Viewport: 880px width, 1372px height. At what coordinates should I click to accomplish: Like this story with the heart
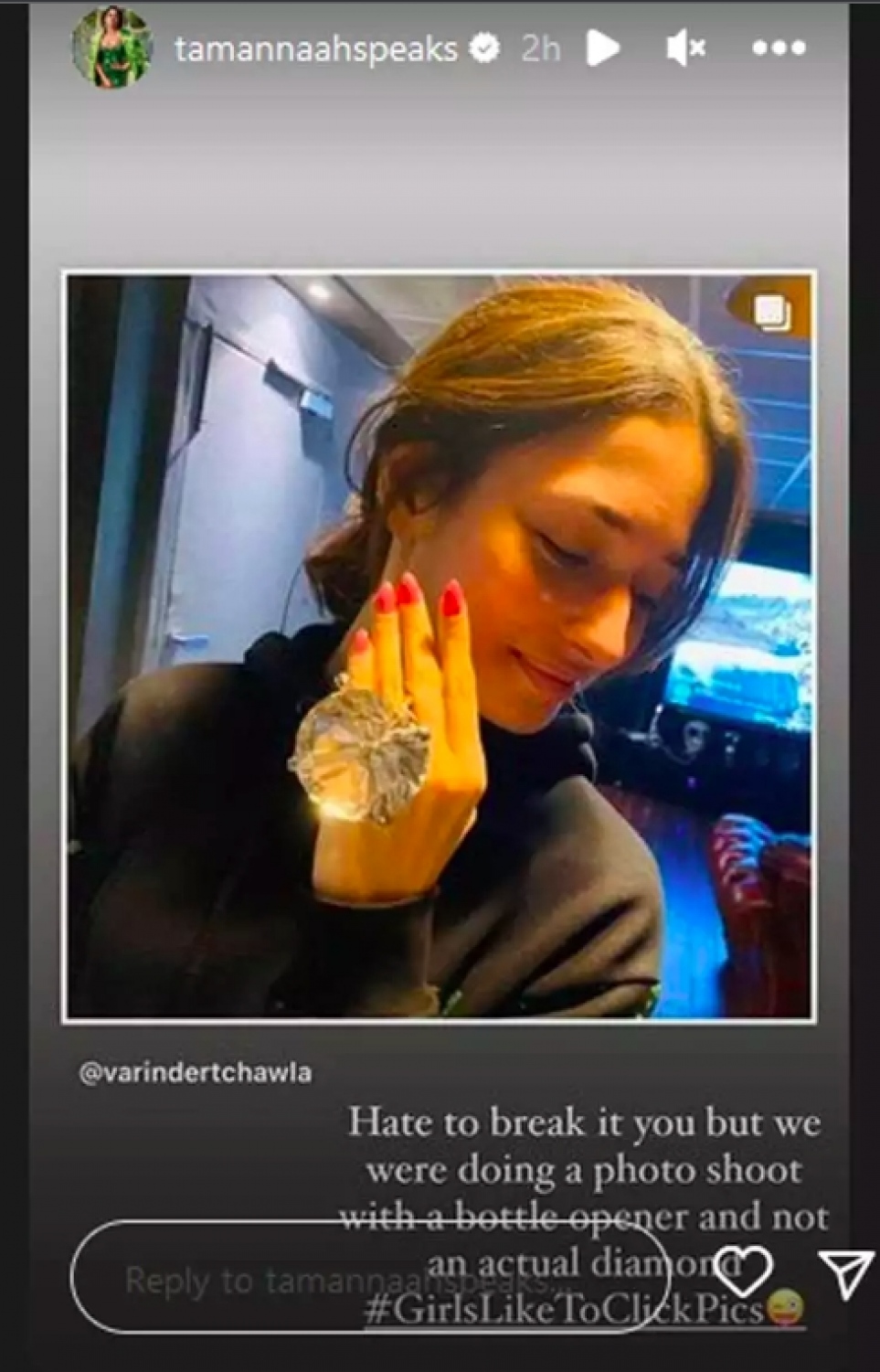pos(742,1270)
